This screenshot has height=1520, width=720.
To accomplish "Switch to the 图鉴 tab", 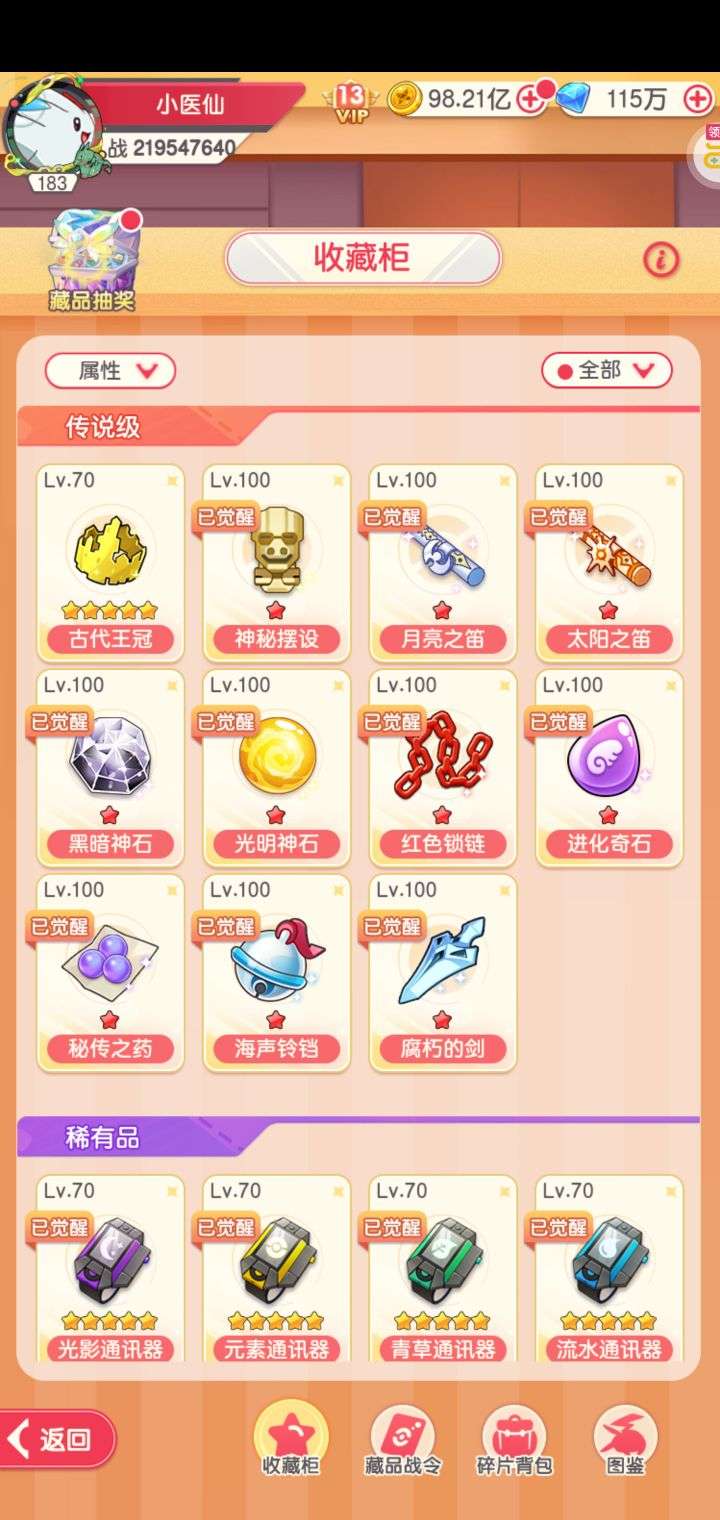I will pyautogui.click(x=626, y=1440).
